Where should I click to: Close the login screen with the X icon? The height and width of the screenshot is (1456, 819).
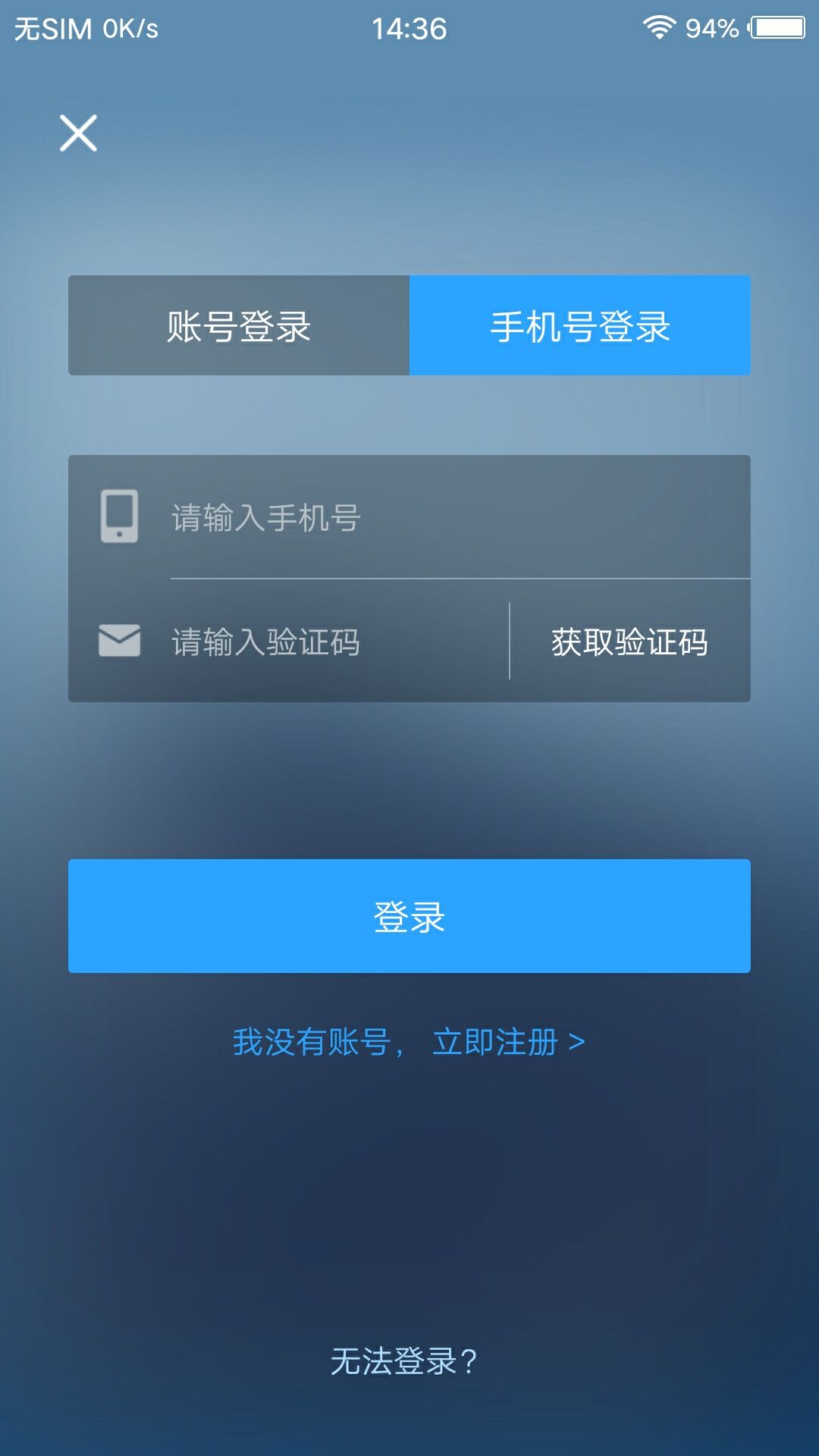point(80,134)
